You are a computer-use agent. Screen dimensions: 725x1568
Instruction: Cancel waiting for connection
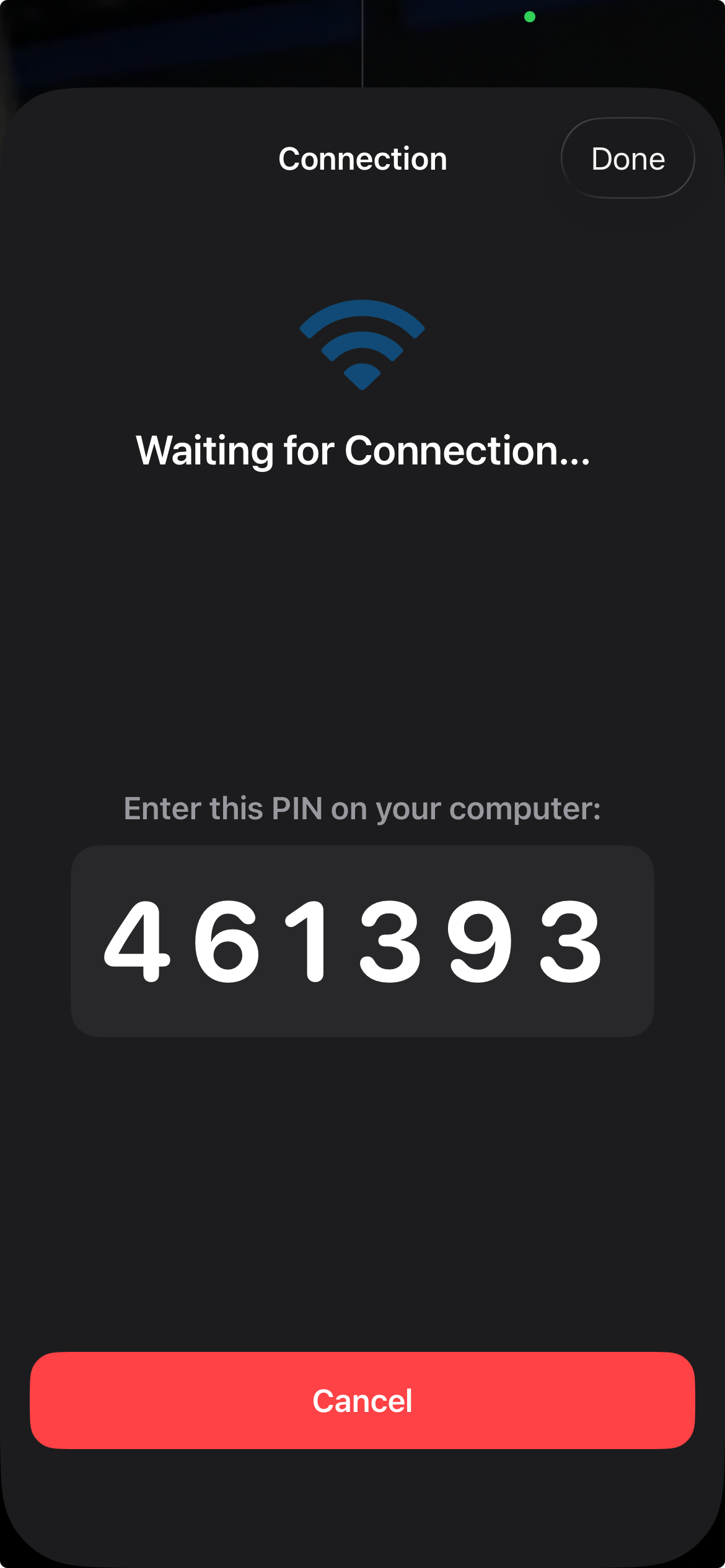[362, 1400]
